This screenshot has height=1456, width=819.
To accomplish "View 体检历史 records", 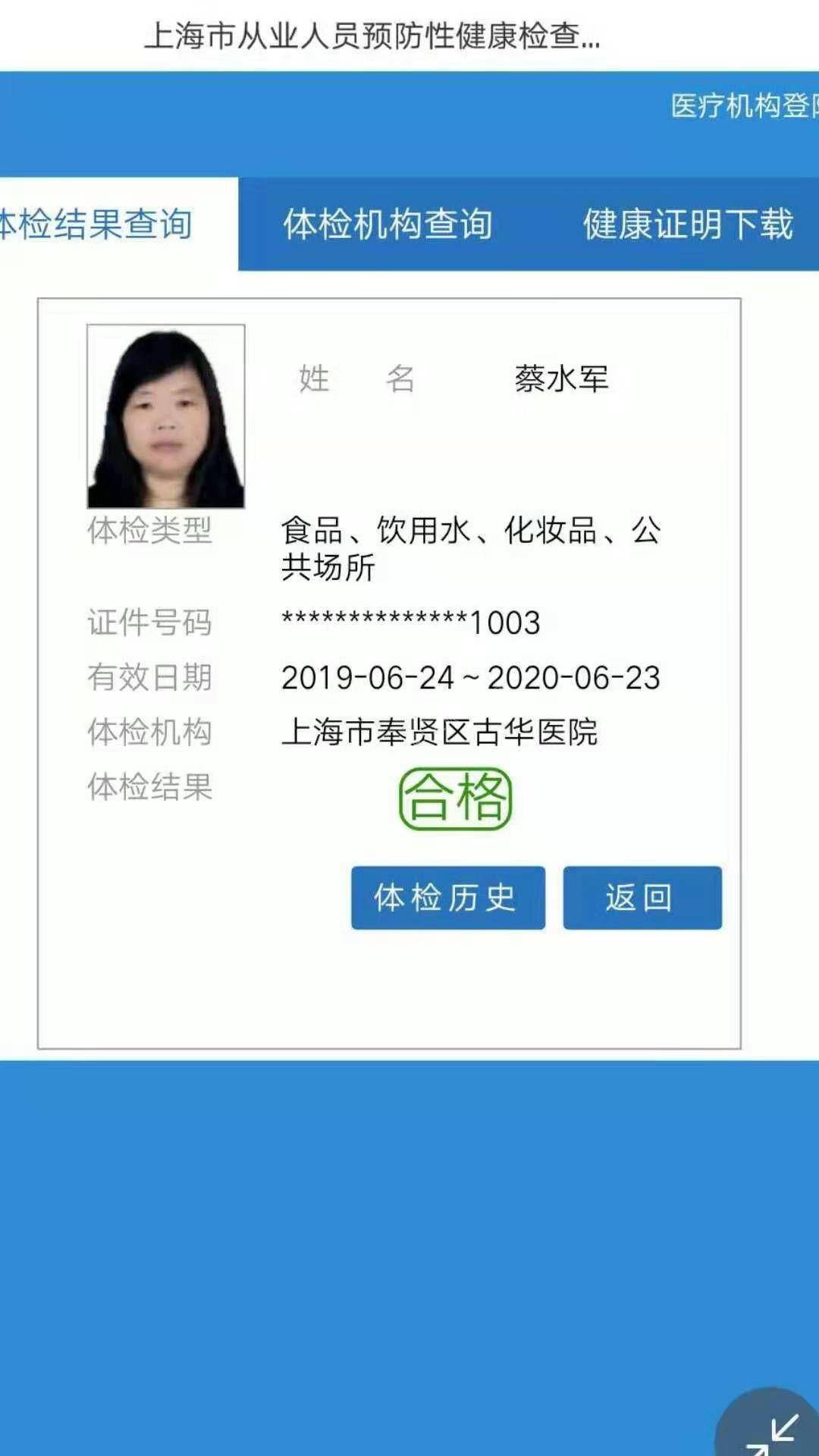I will pos(447,898).
